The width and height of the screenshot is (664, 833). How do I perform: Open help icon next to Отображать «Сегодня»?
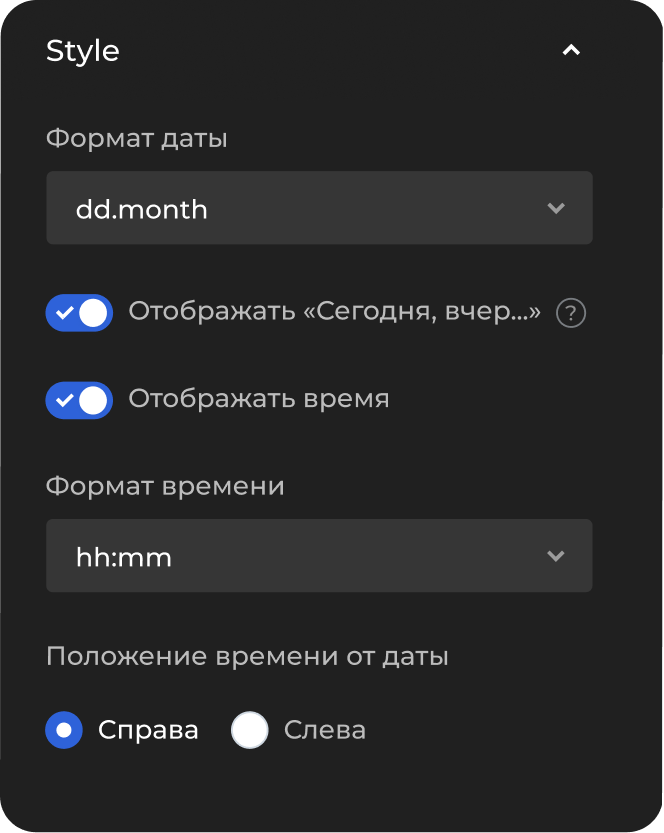(x=570, y=314)
